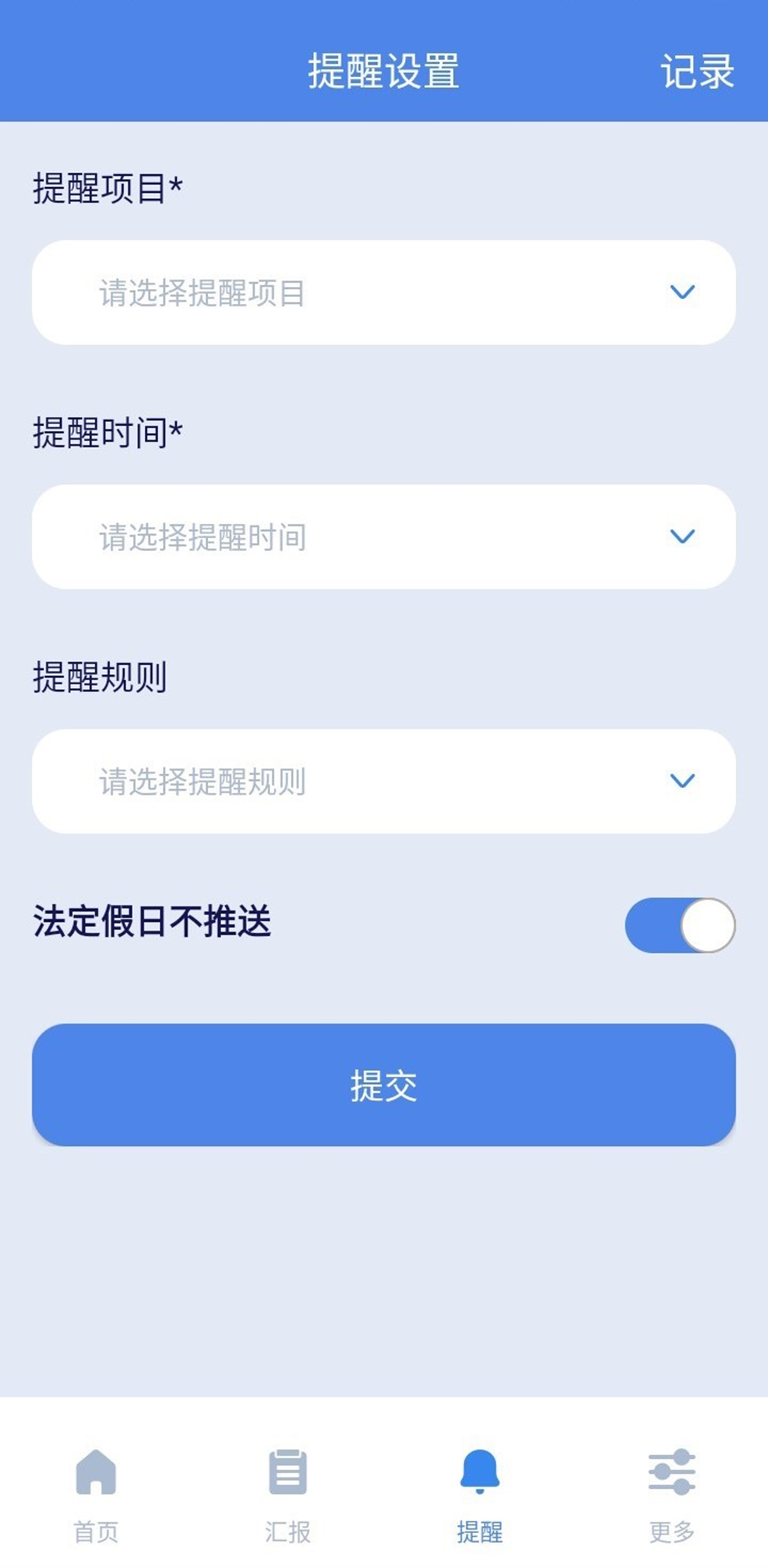Open the 请选择提醒规则 dropdown
Image resolution: width=768 pixels, height=1568 pixels.
pyautogui.click(x=384, y=781)
